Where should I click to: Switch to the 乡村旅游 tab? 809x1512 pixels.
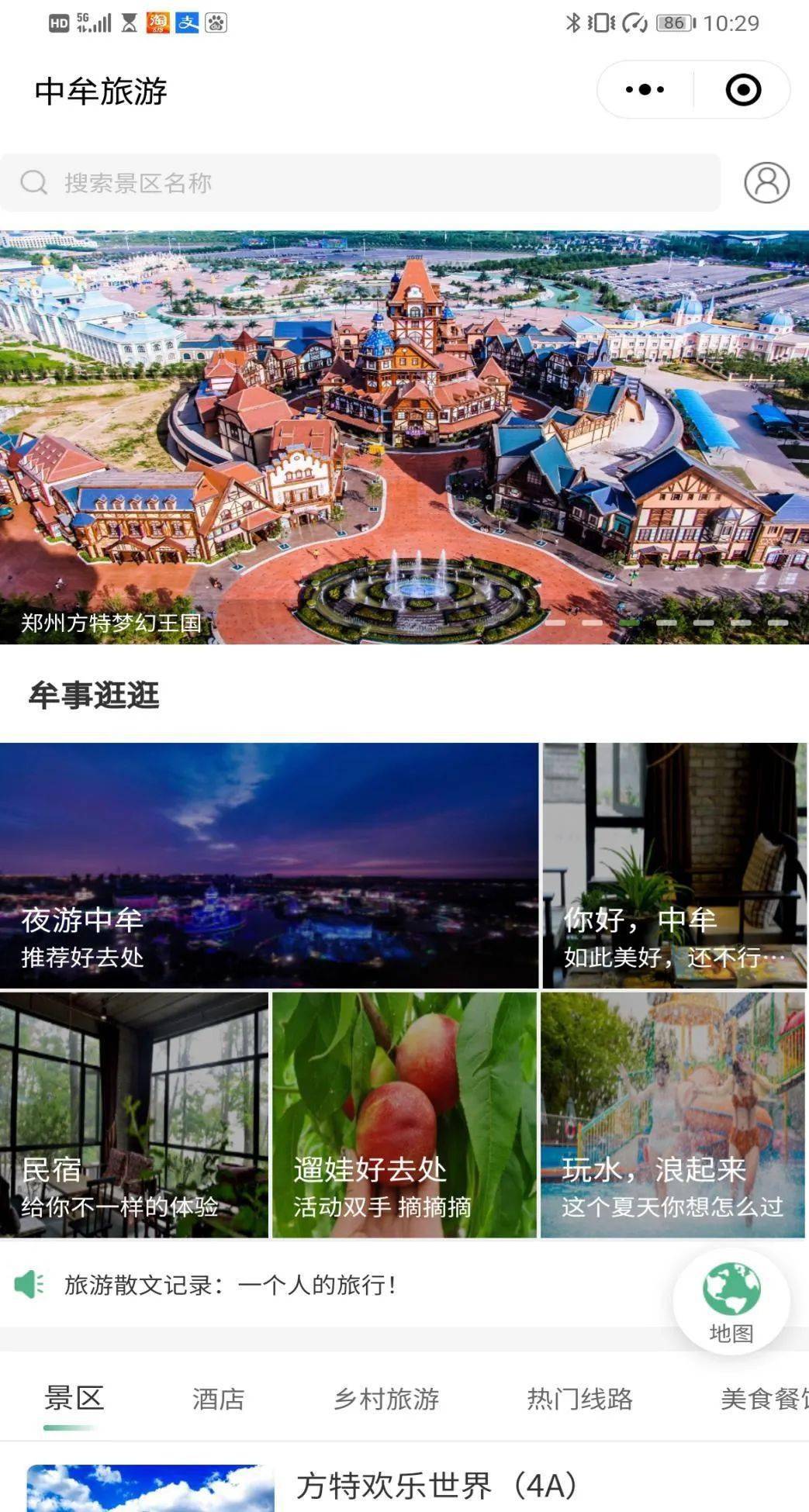(385, 1399)
